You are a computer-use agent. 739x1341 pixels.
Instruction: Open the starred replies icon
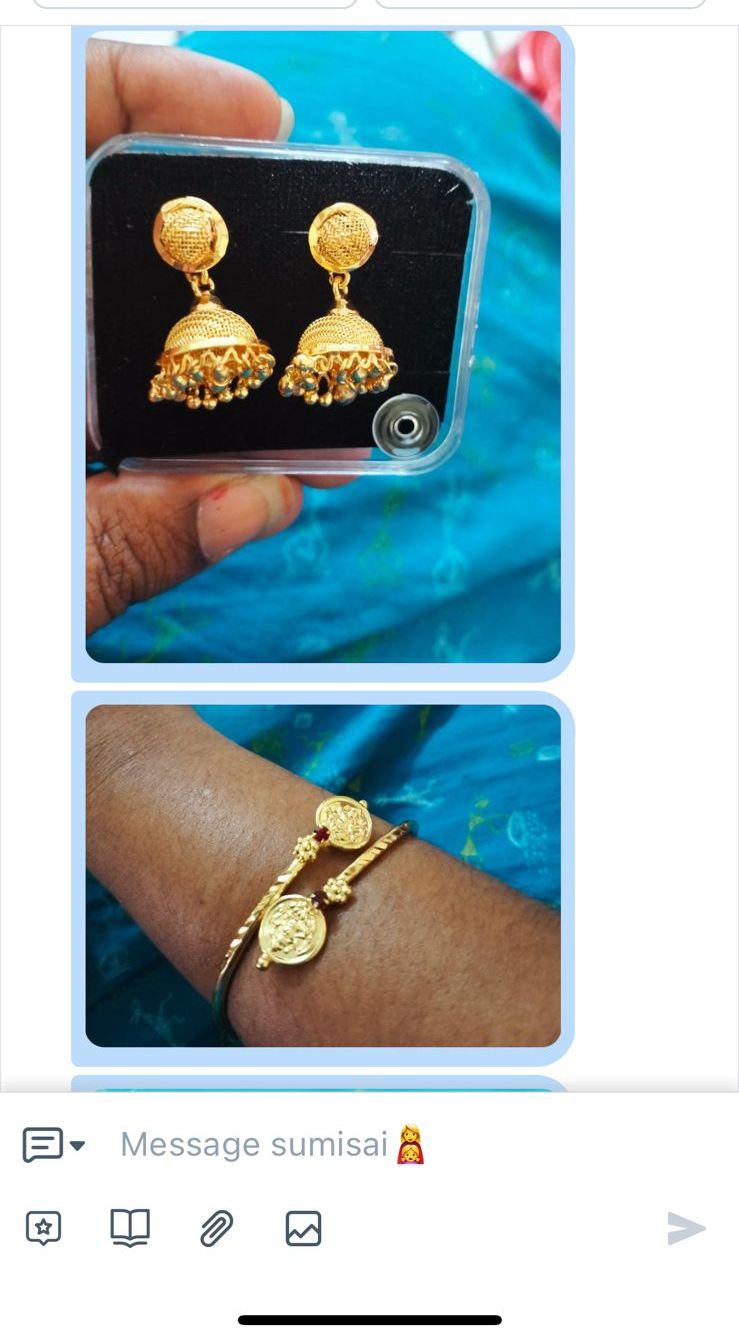tap(43, 1228)
